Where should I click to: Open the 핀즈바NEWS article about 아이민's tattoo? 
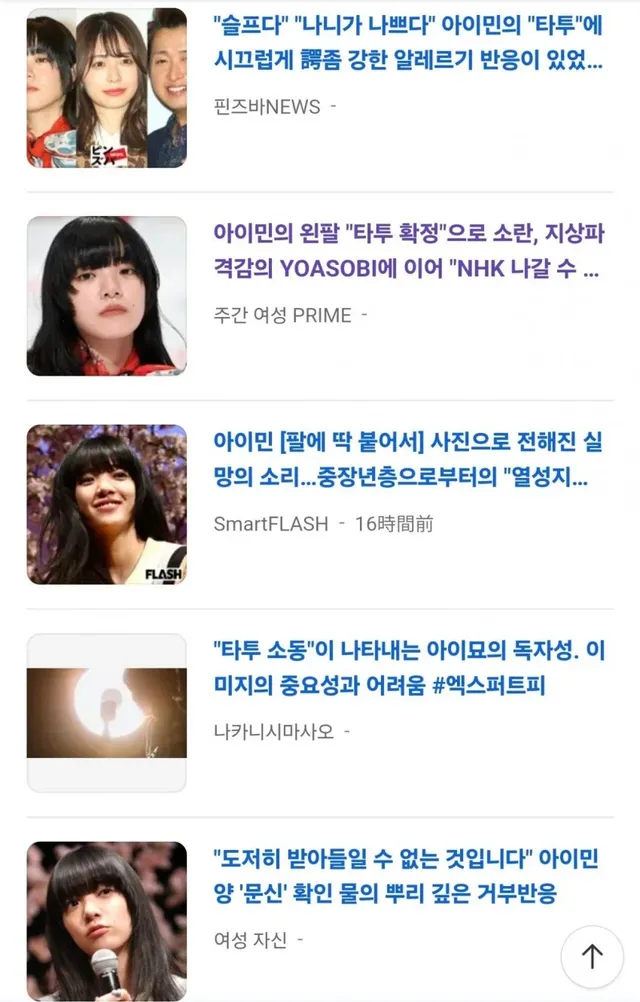pyautogui.click(x=408, y=42)
